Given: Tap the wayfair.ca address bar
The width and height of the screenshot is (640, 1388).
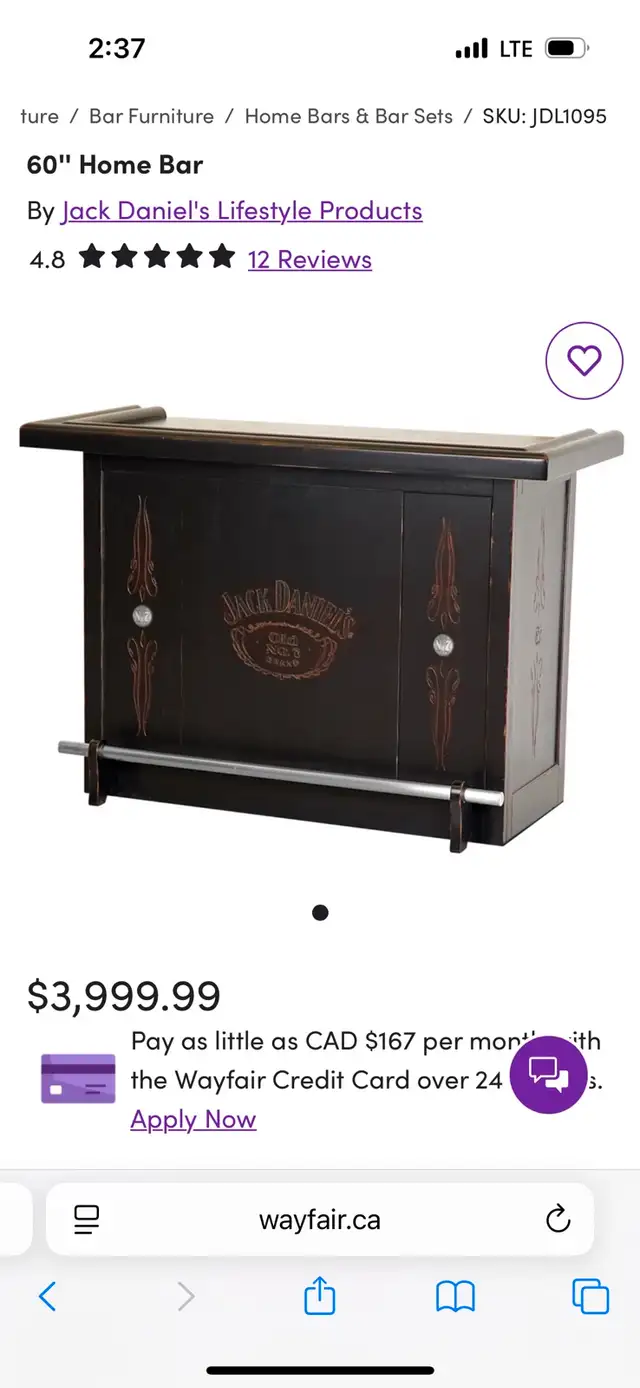Looking at the screenshot, I should [320, 1220].
